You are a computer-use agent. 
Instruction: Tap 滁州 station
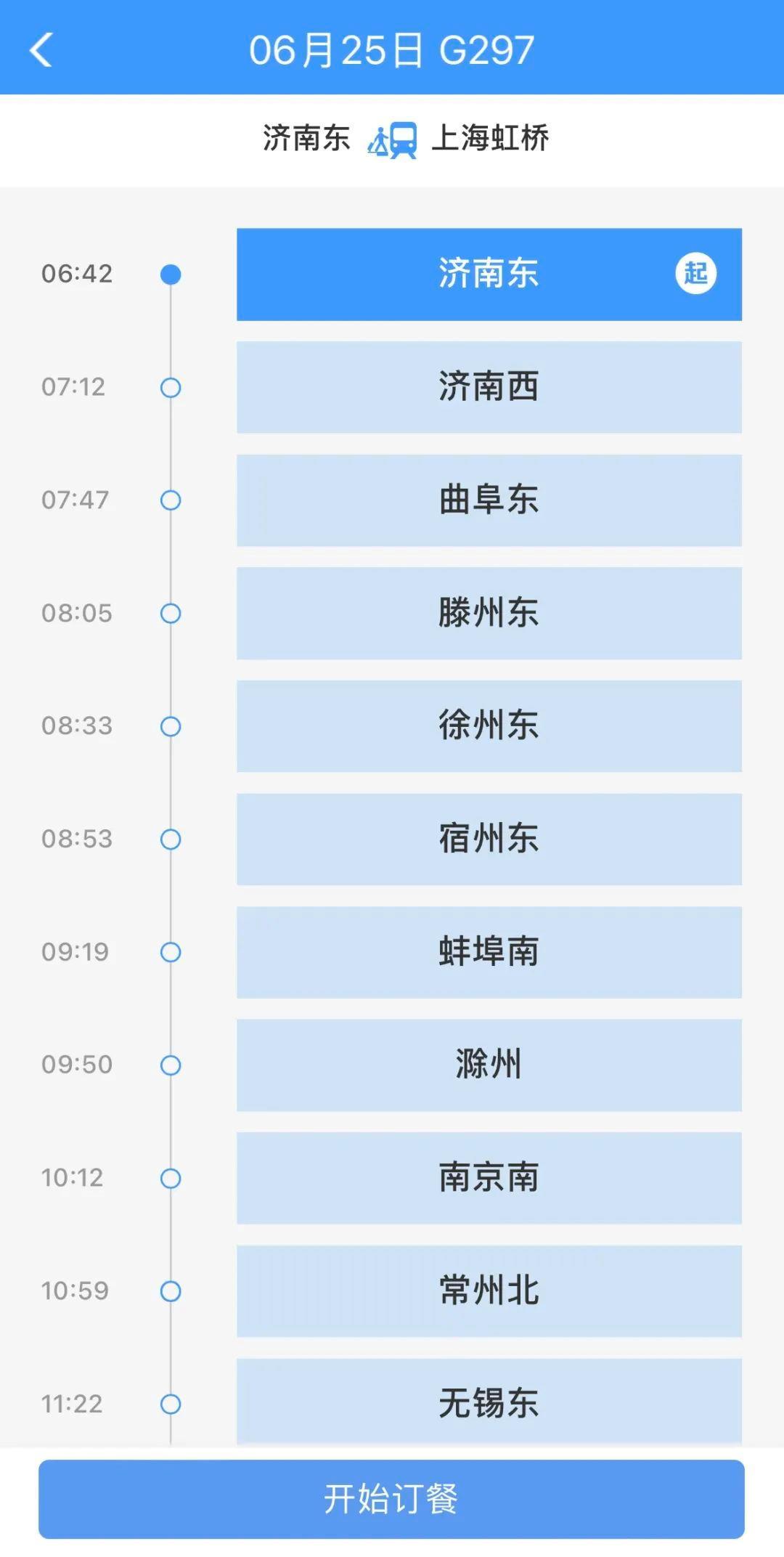pyautogui.click(x=489, y=1065)
